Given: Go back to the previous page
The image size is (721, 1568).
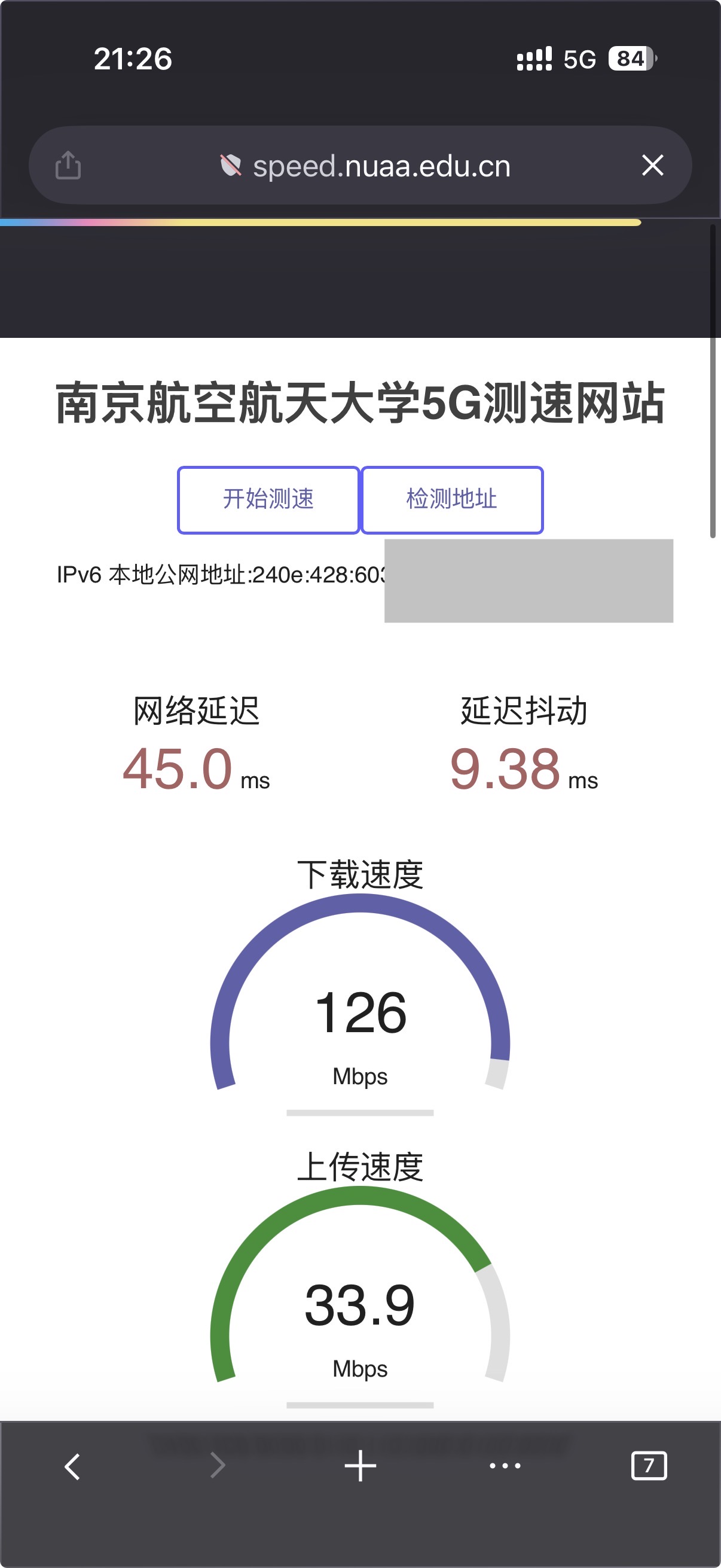Looking at the screenshot, I should pyautogui.click(x=72, y=1466).
